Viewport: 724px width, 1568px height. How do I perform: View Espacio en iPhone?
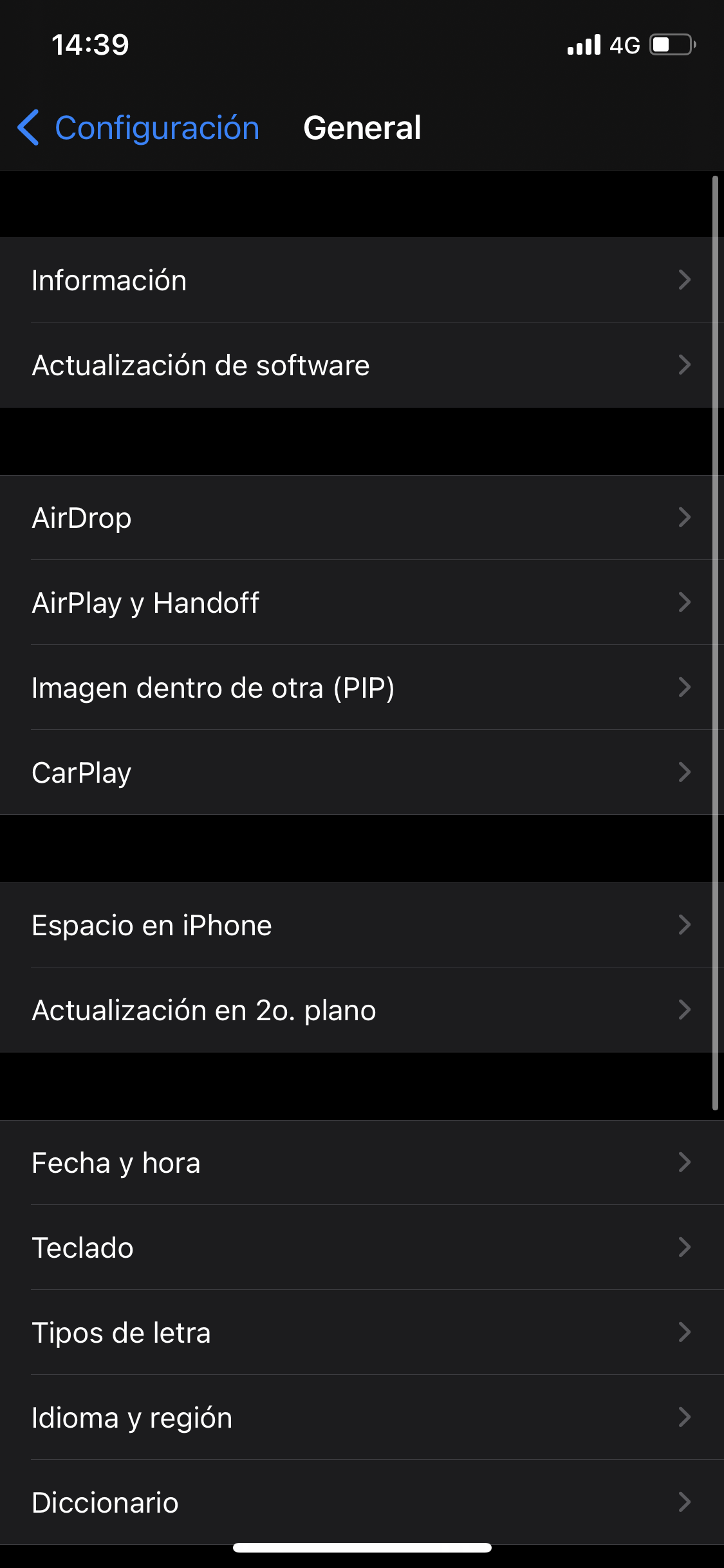360,925
